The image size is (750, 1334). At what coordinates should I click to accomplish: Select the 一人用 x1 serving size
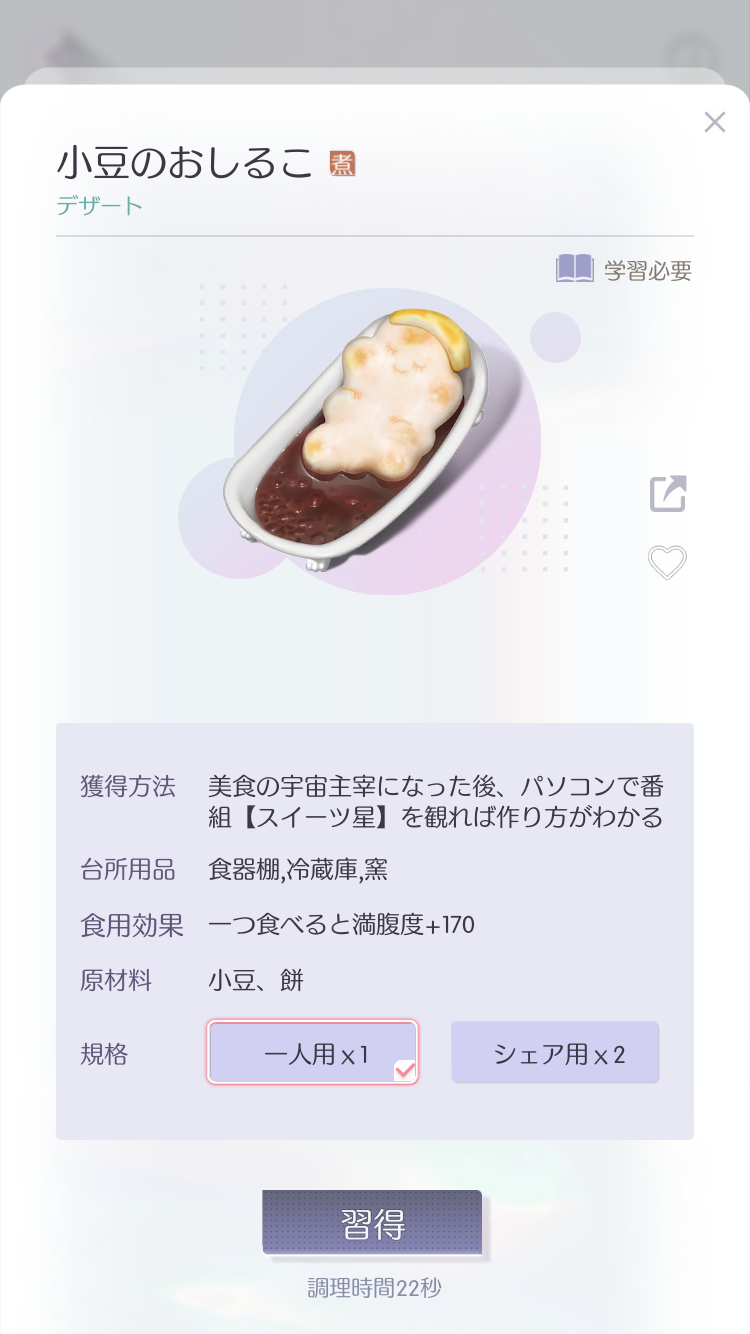click(x=312, y=1052)
